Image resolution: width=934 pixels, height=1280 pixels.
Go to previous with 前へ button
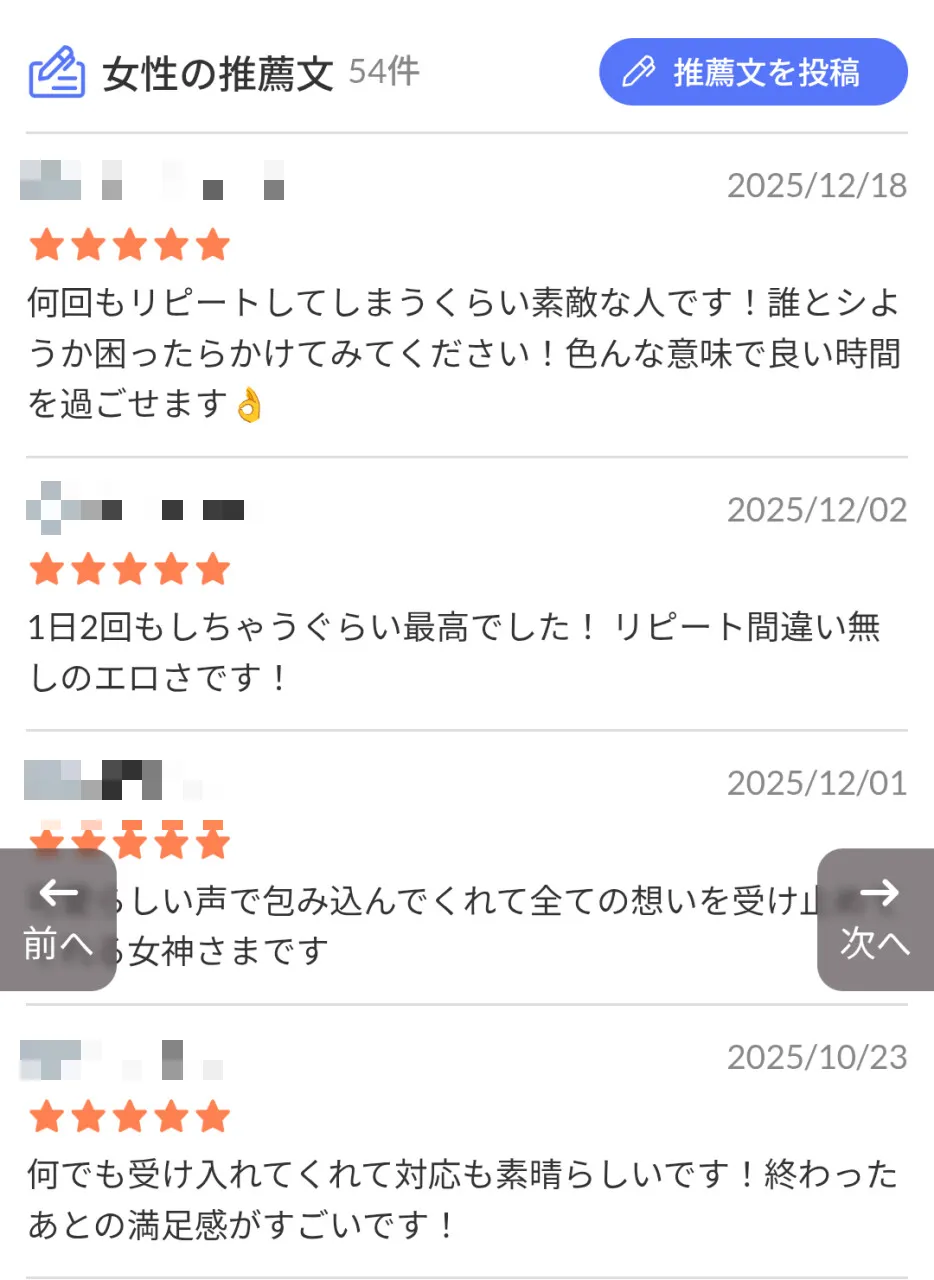[58, 919]
